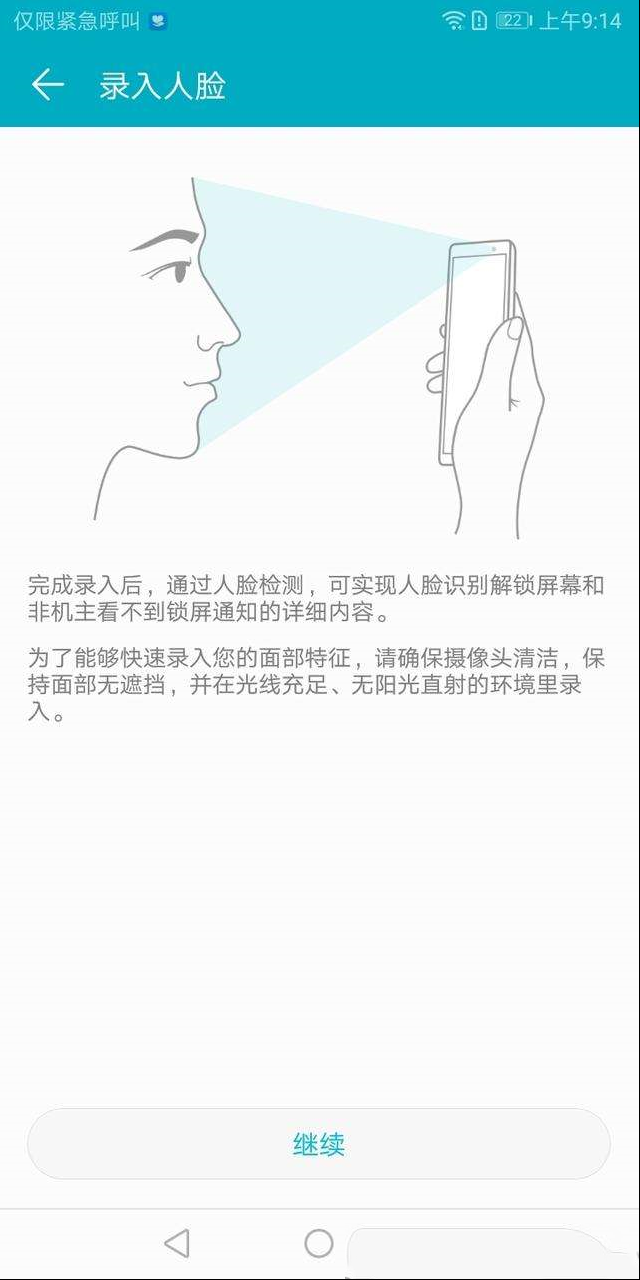Tap the system back triangle

coord(177,1243)
